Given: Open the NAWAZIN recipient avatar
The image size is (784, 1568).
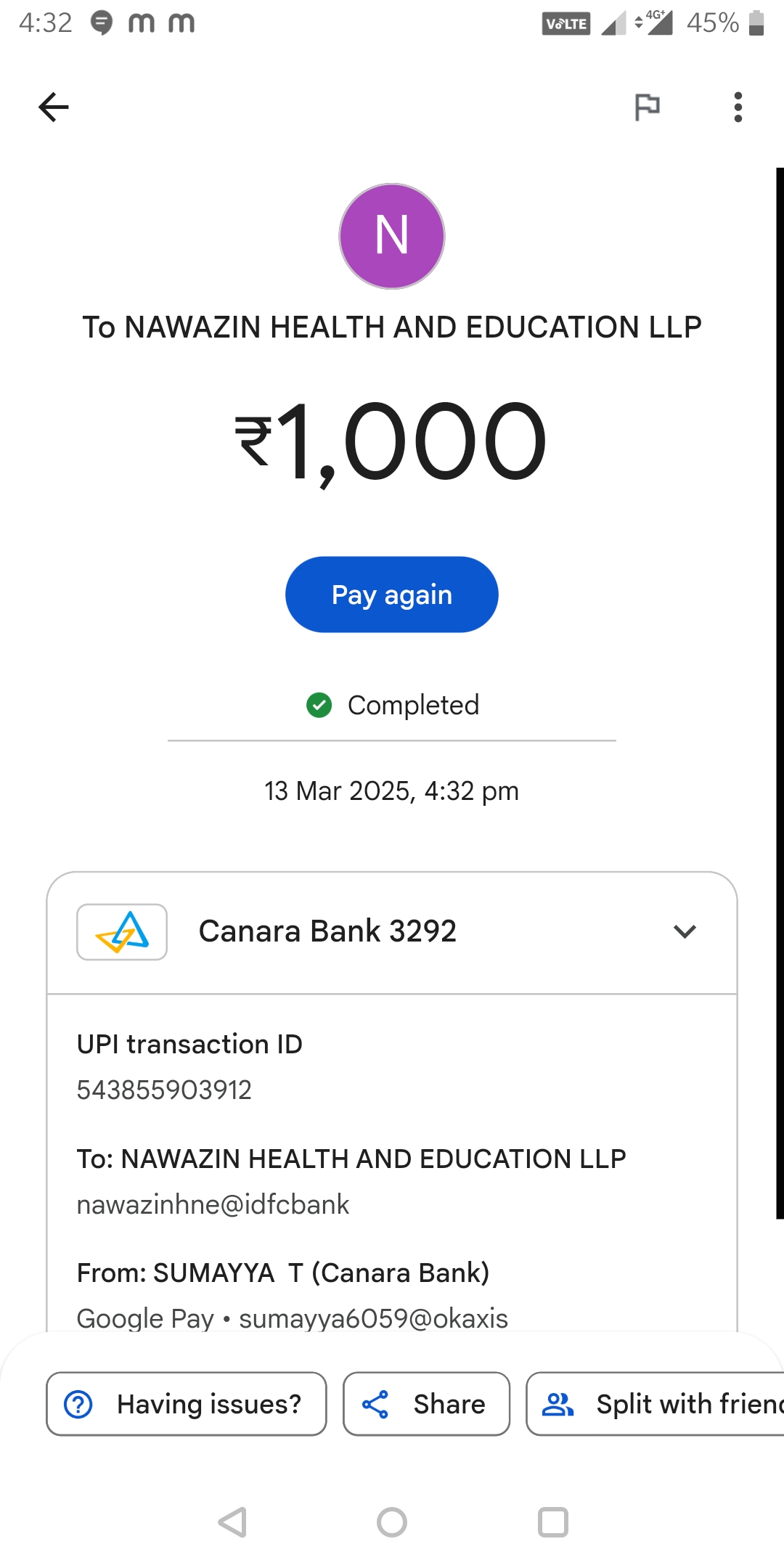Looking at the screenshot, I should [x=392, y=236].
